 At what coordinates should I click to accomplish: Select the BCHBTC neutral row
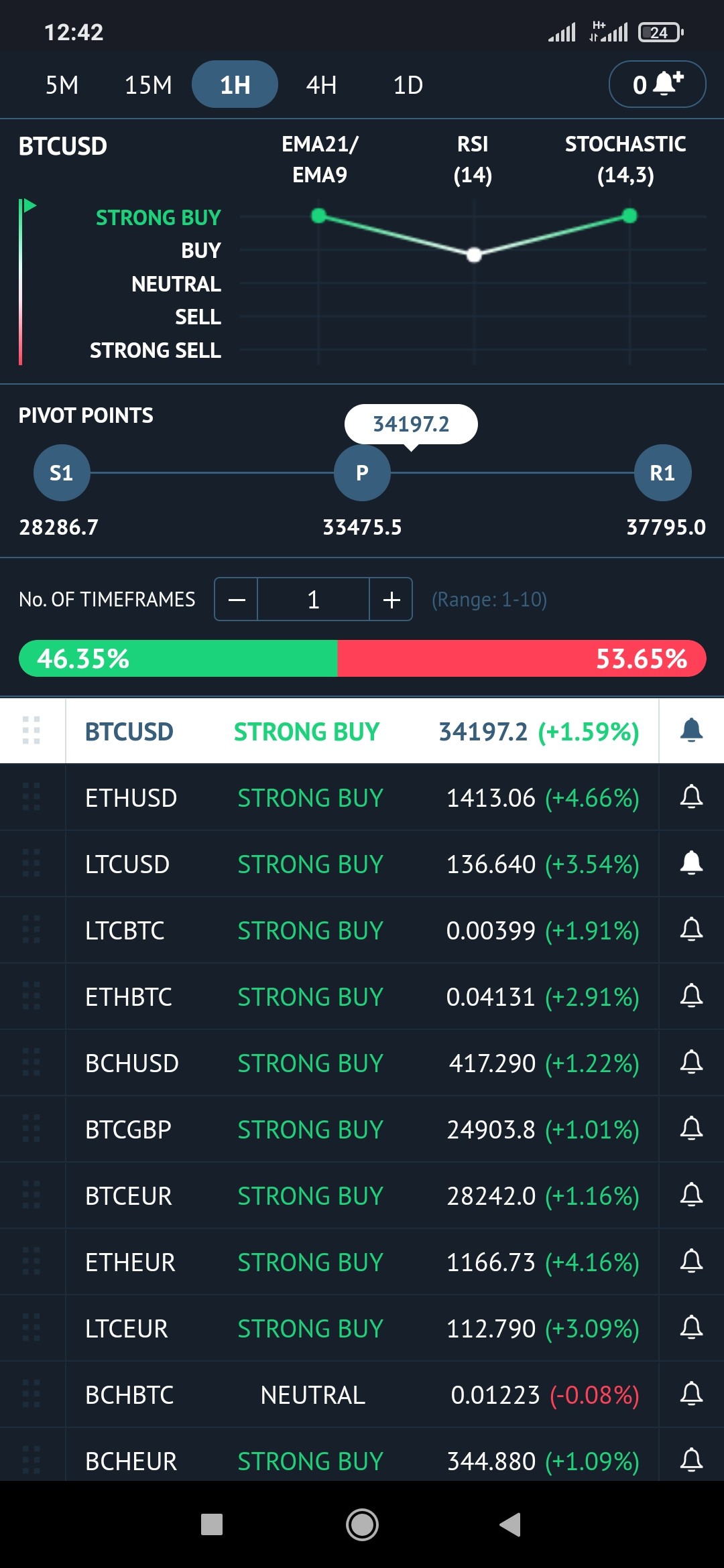pyautogui.click(x=362, y=1394)
